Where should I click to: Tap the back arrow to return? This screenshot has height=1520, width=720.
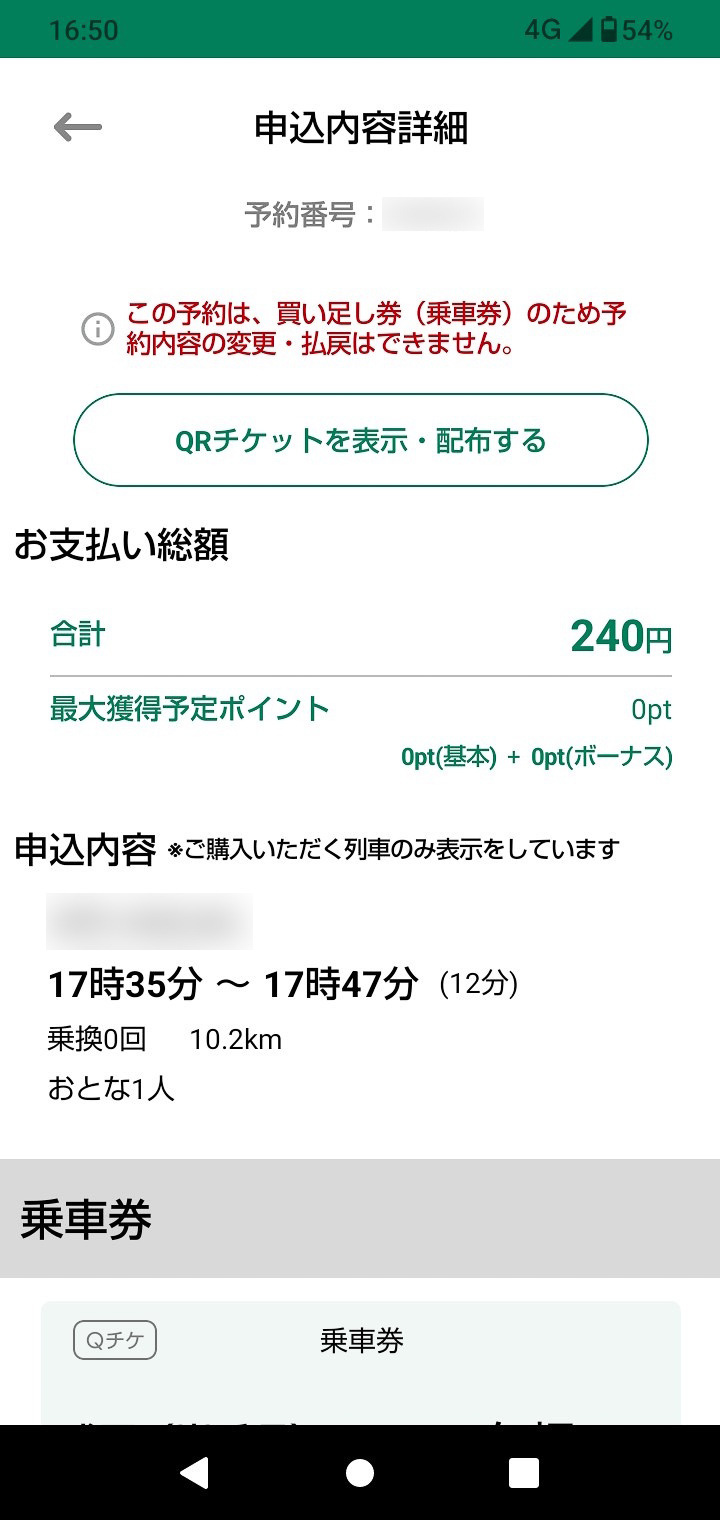(76, 126)
